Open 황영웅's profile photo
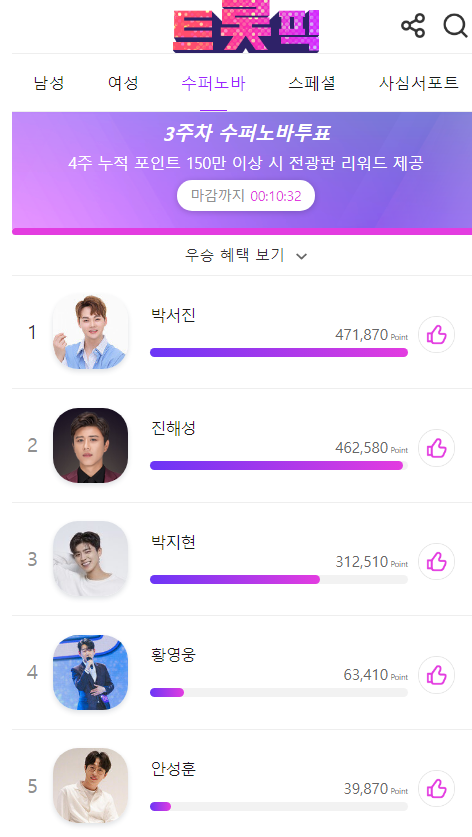This screenshot has width=472, height=837. pos(90,672)
